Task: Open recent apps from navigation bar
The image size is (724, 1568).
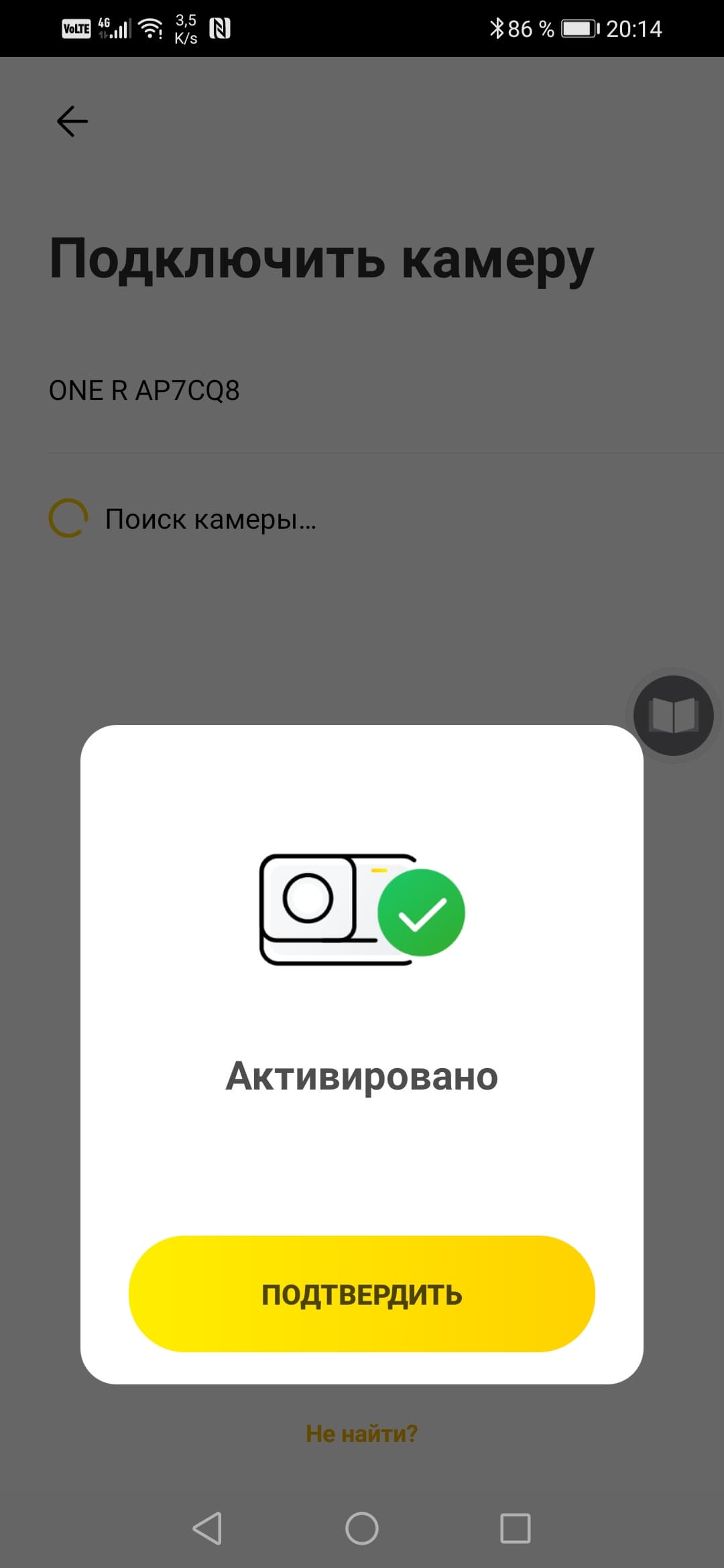Action: click(x=515, y=1528)
